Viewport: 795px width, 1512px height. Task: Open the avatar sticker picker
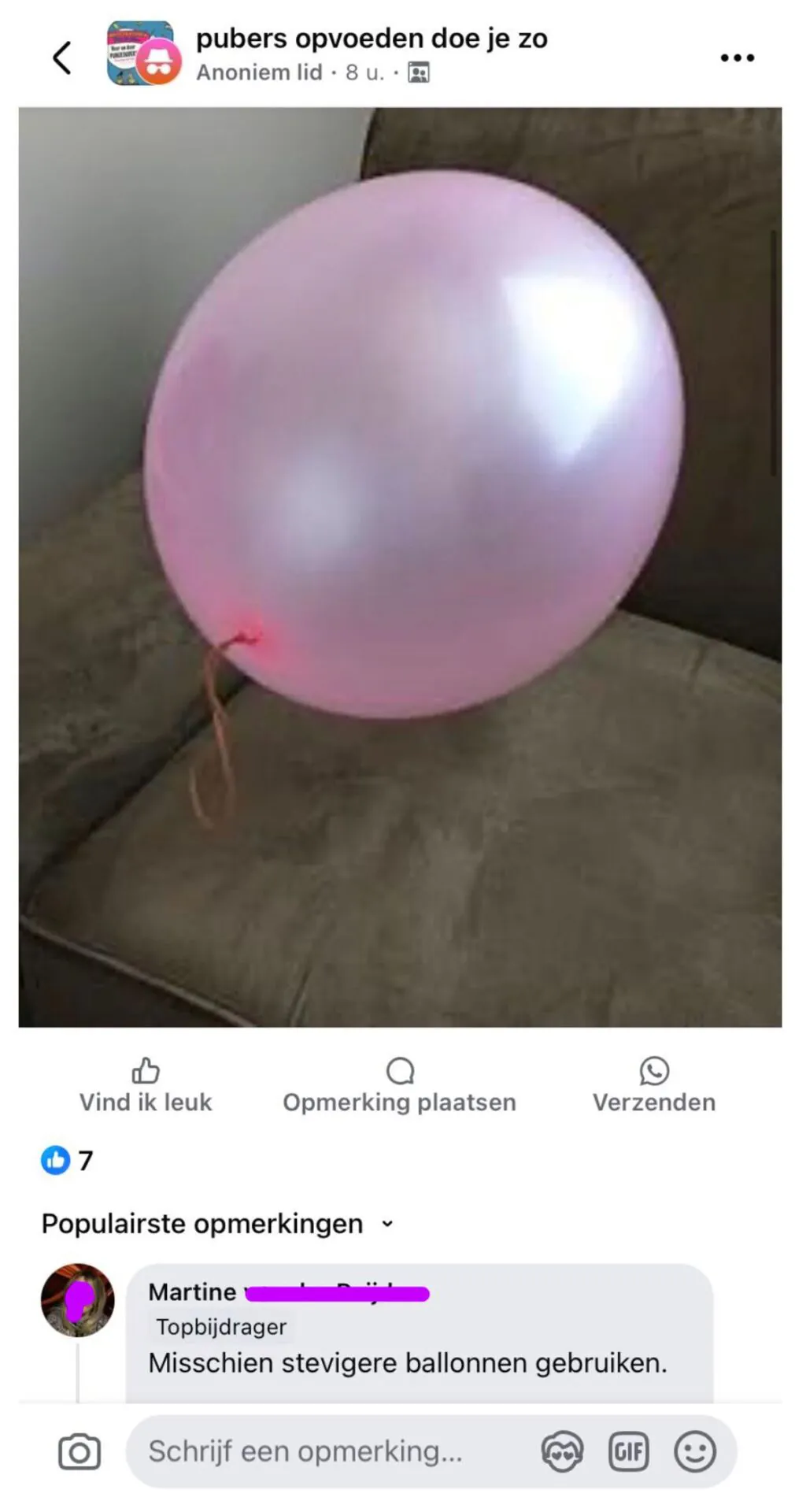click(x=562, y=1451)
